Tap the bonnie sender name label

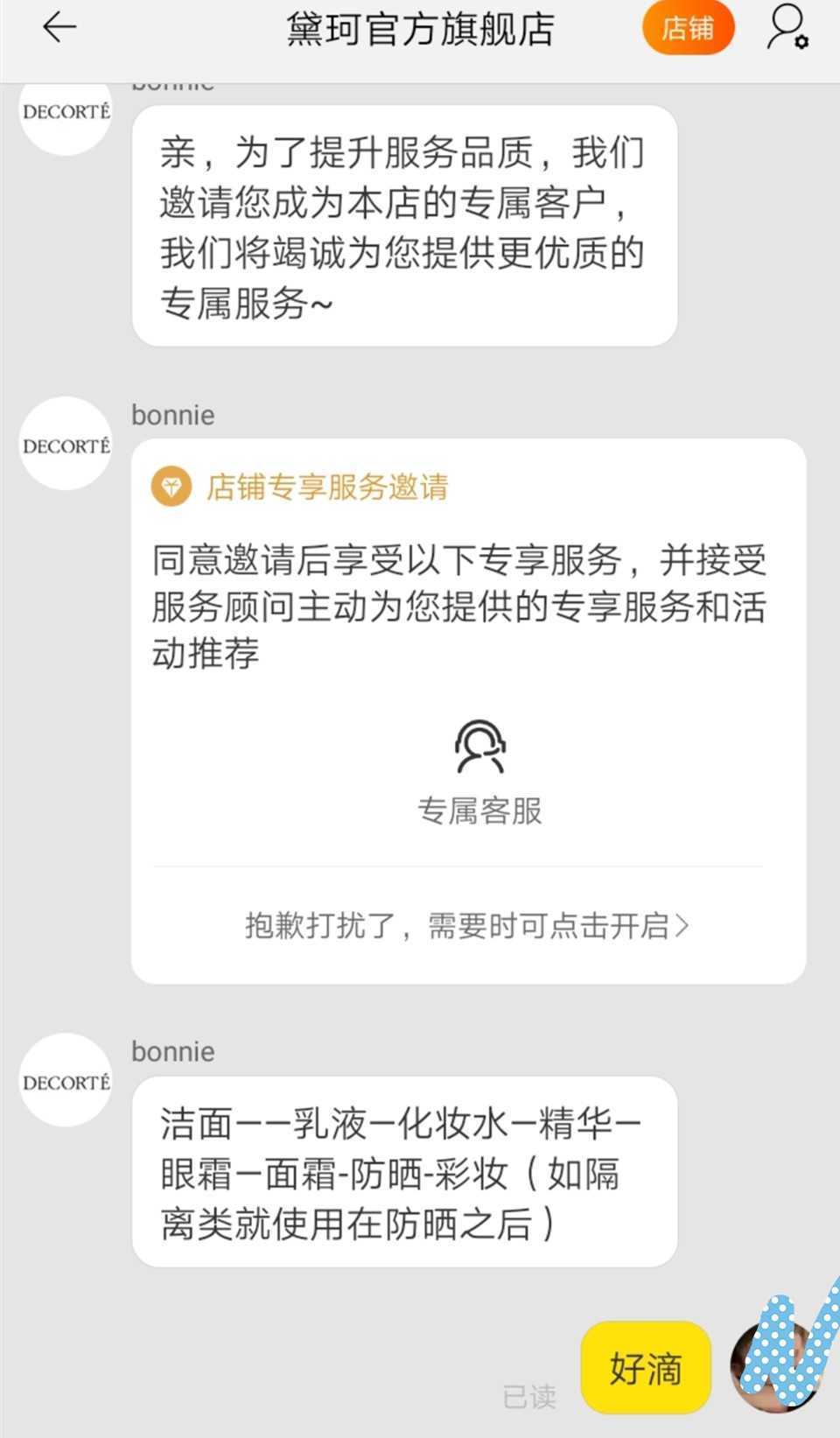click(x=172, y=415)
